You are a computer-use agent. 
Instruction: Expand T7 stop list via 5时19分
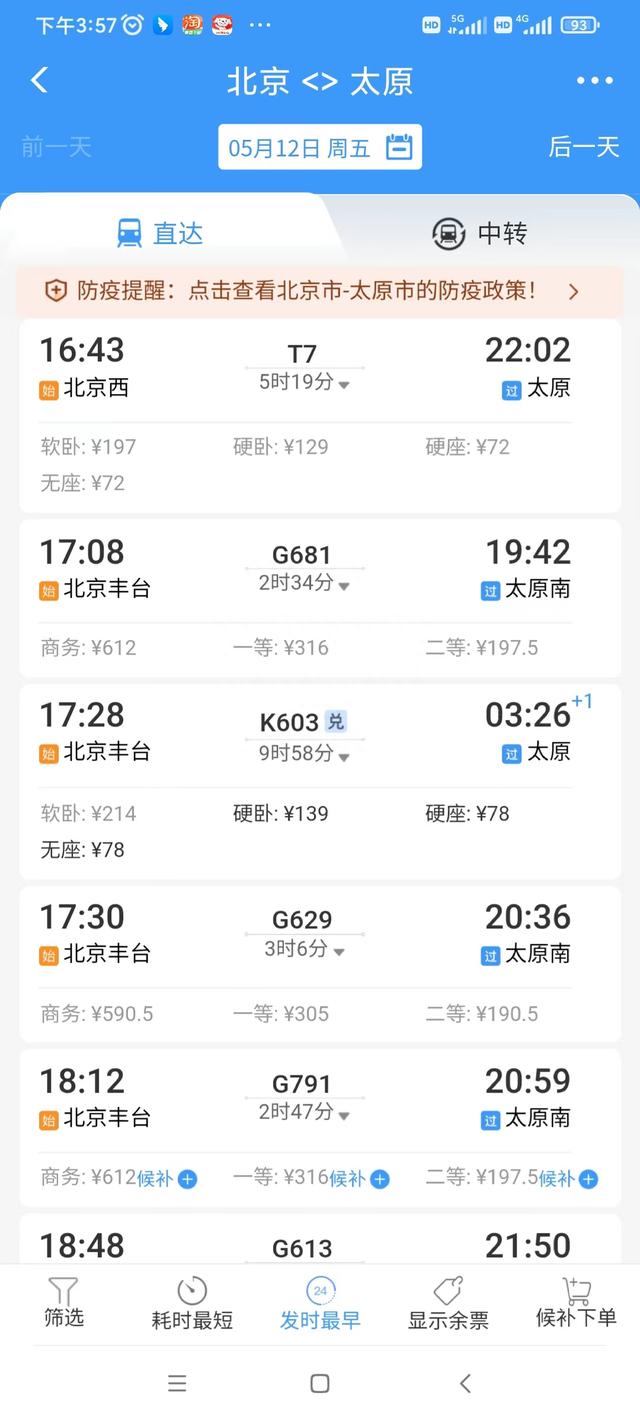click(304, 383)
